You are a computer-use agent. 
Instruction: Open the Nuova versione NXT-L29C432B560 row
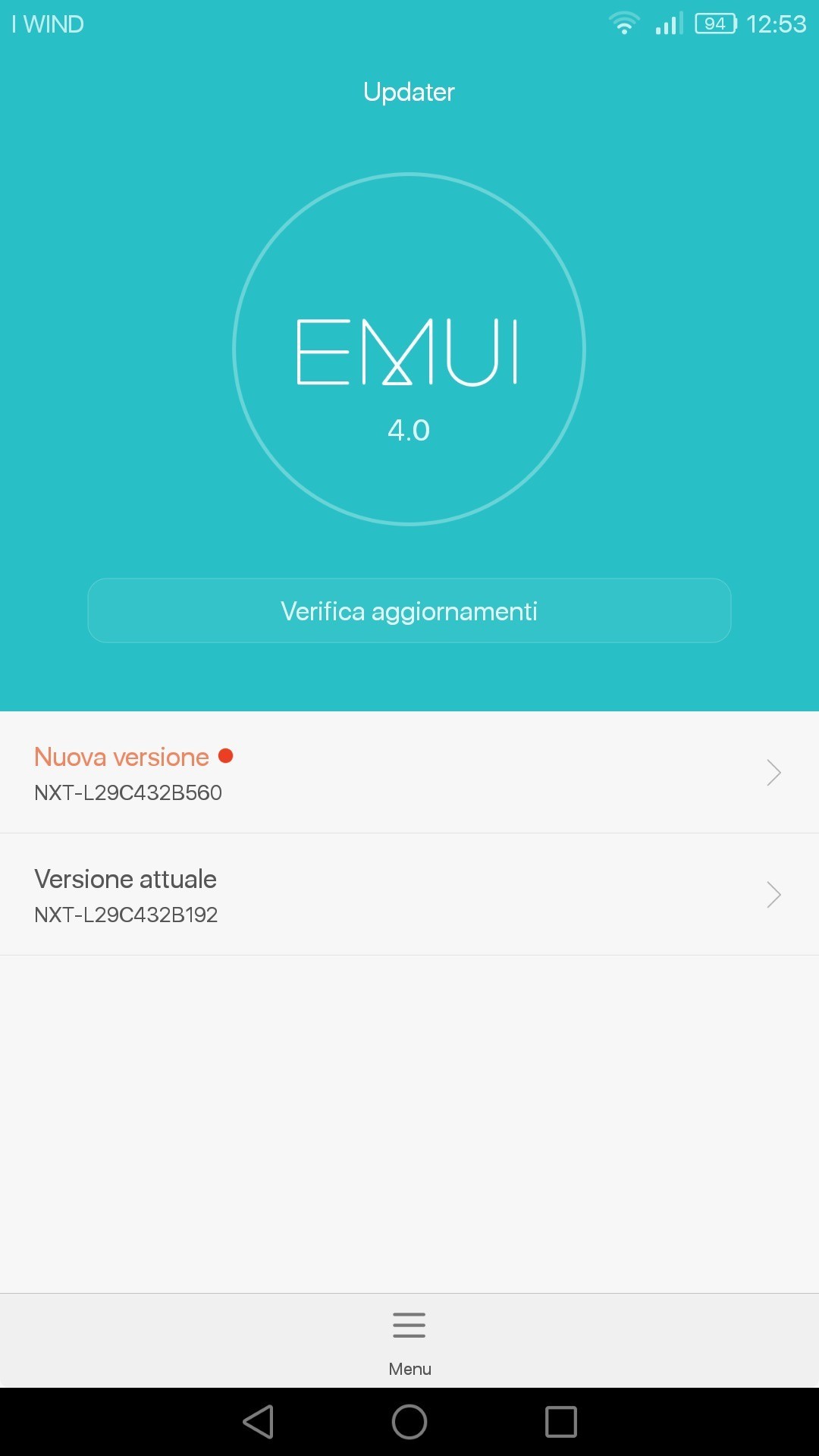(409, 773)
